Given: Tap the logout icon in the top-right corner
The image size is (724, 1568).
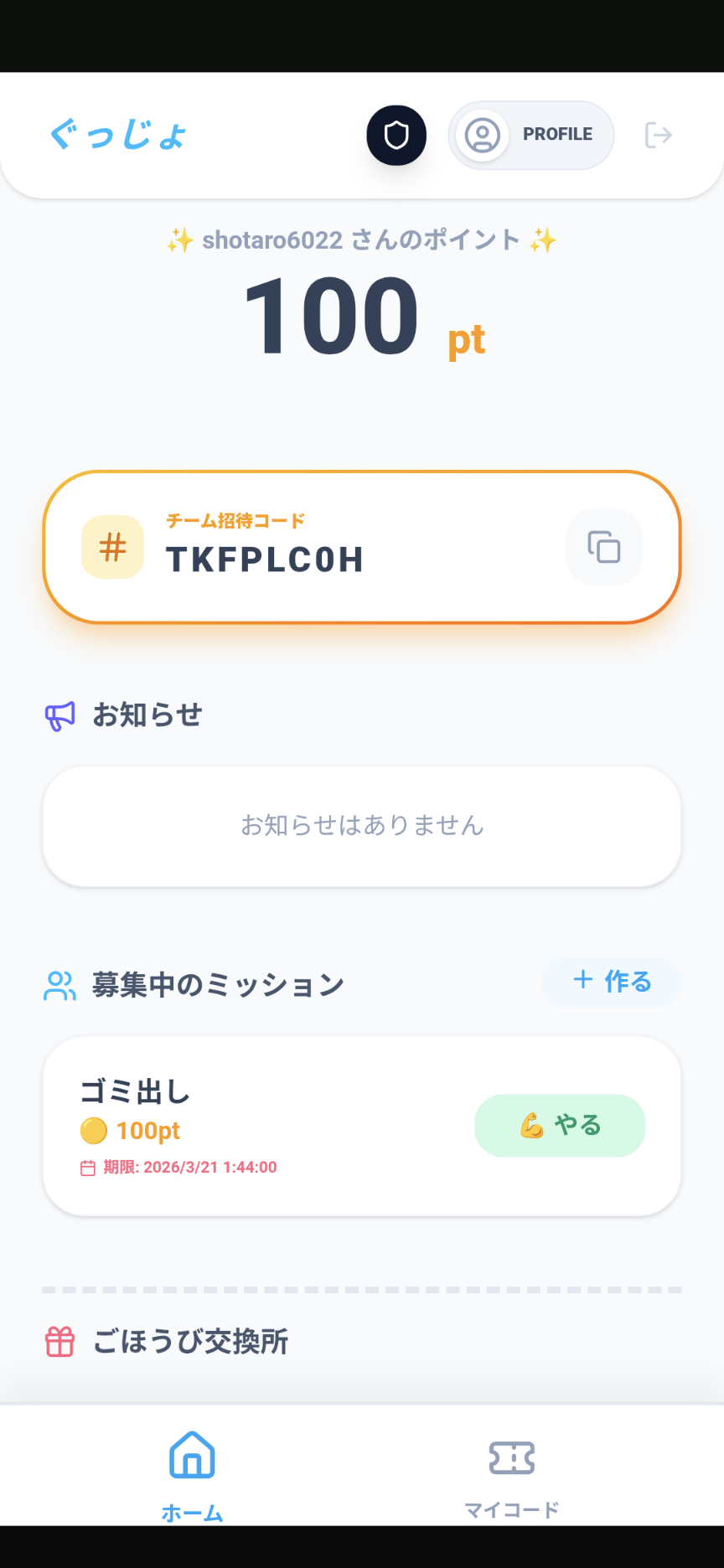Looking at the screenshot, I should tap(659, 135).
